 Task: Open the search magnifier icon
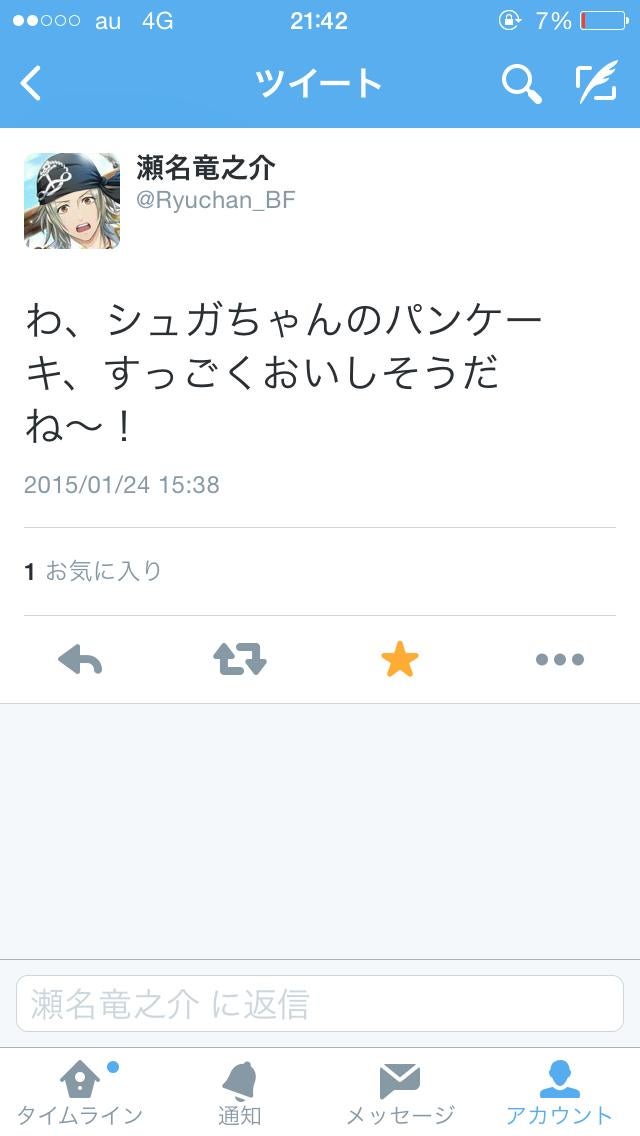521,84
